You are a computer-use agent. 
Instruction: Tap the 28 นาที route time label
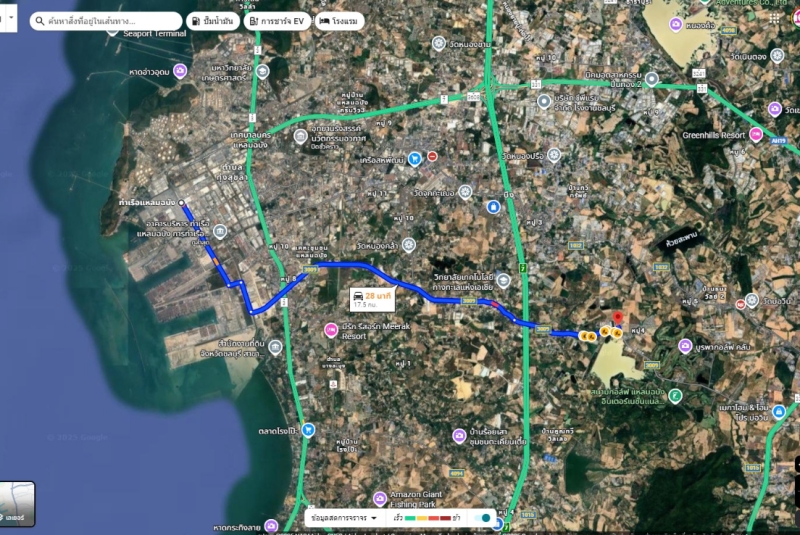[371, 297]
